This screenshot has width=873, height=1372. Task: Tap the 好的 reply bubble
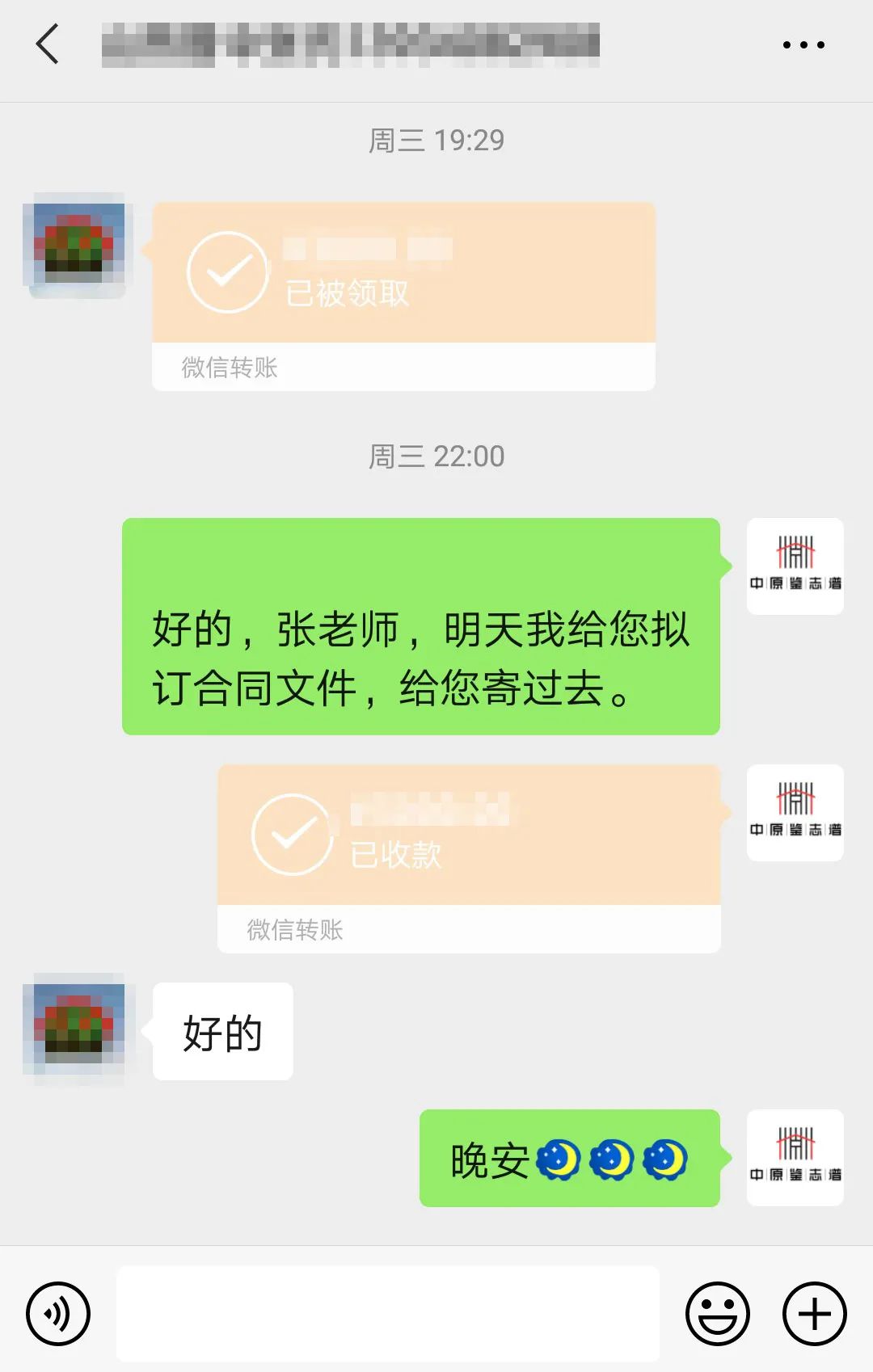tap(220, 1033)
